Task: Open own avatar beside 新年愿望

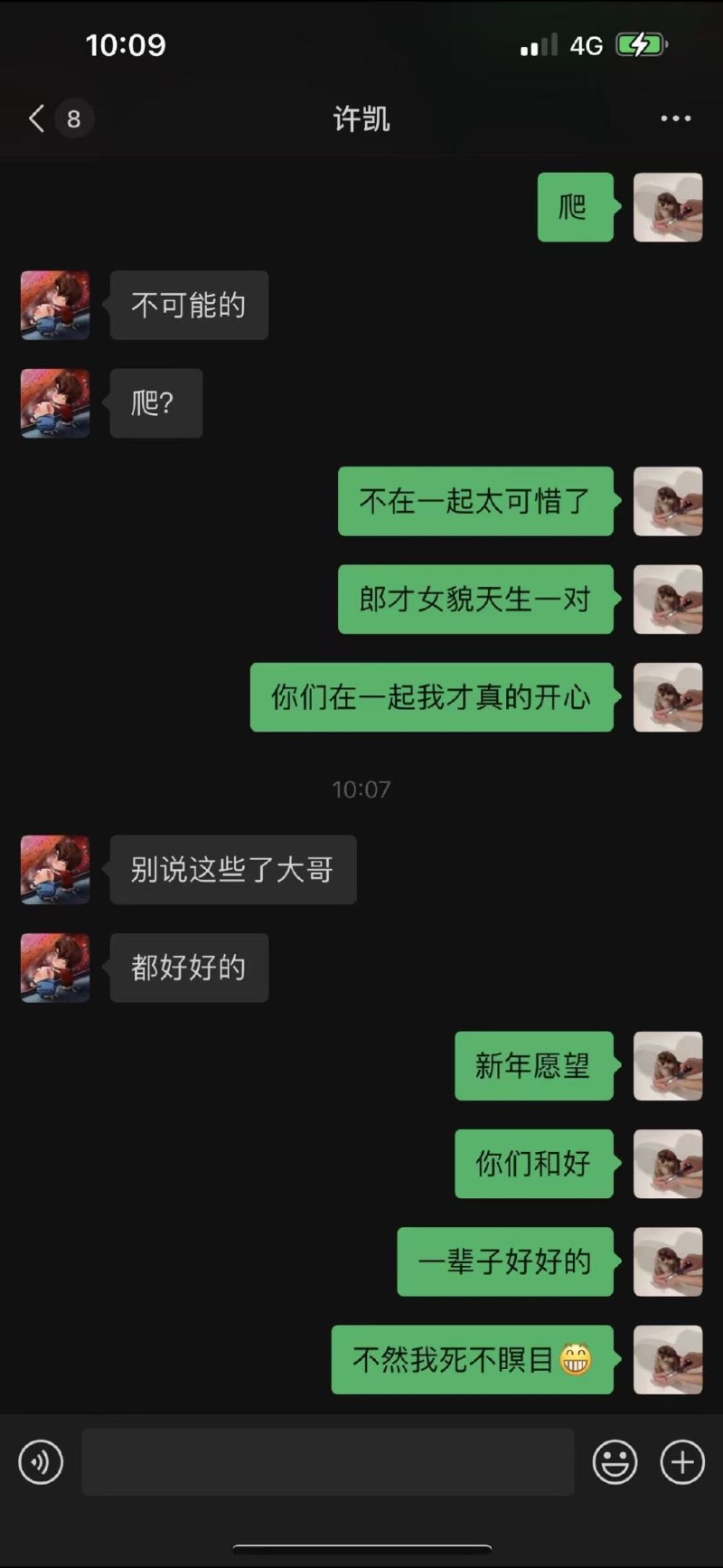Action: click(668, 1066)
